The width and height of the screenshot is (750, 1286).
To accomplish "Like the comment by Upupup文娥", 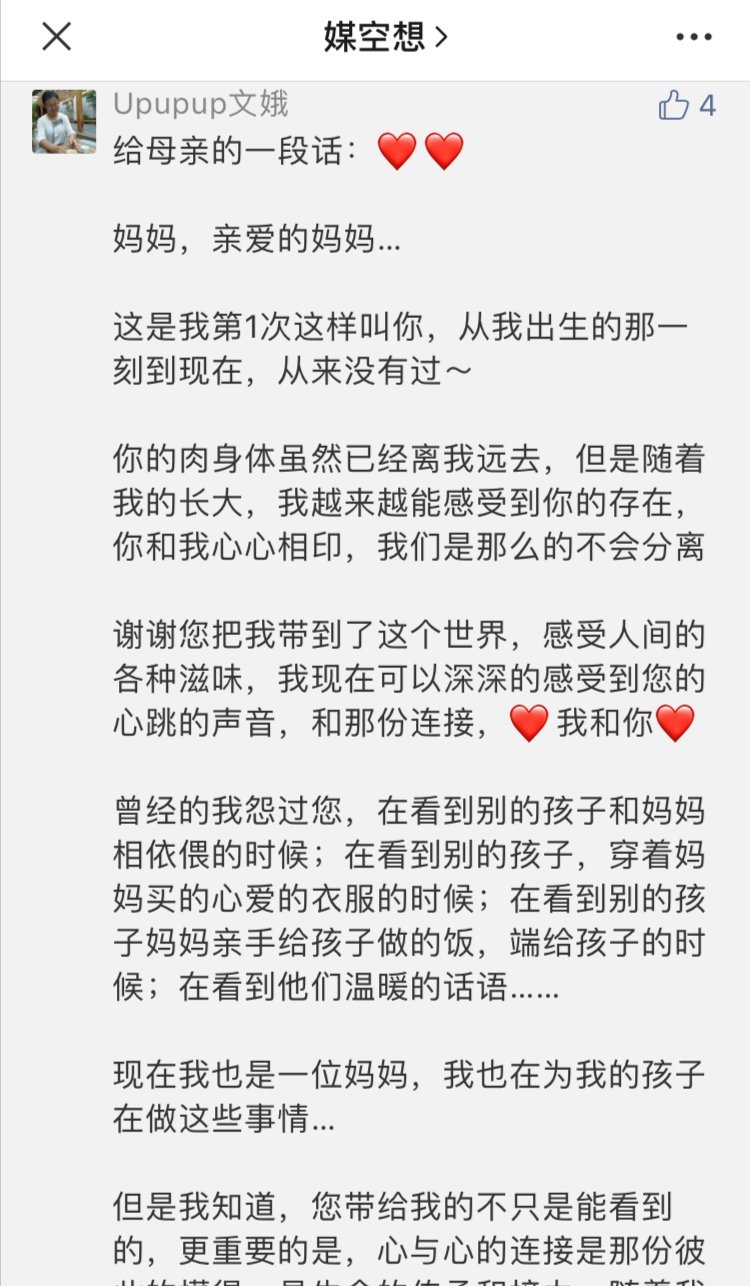I will [x=687, y=105].
